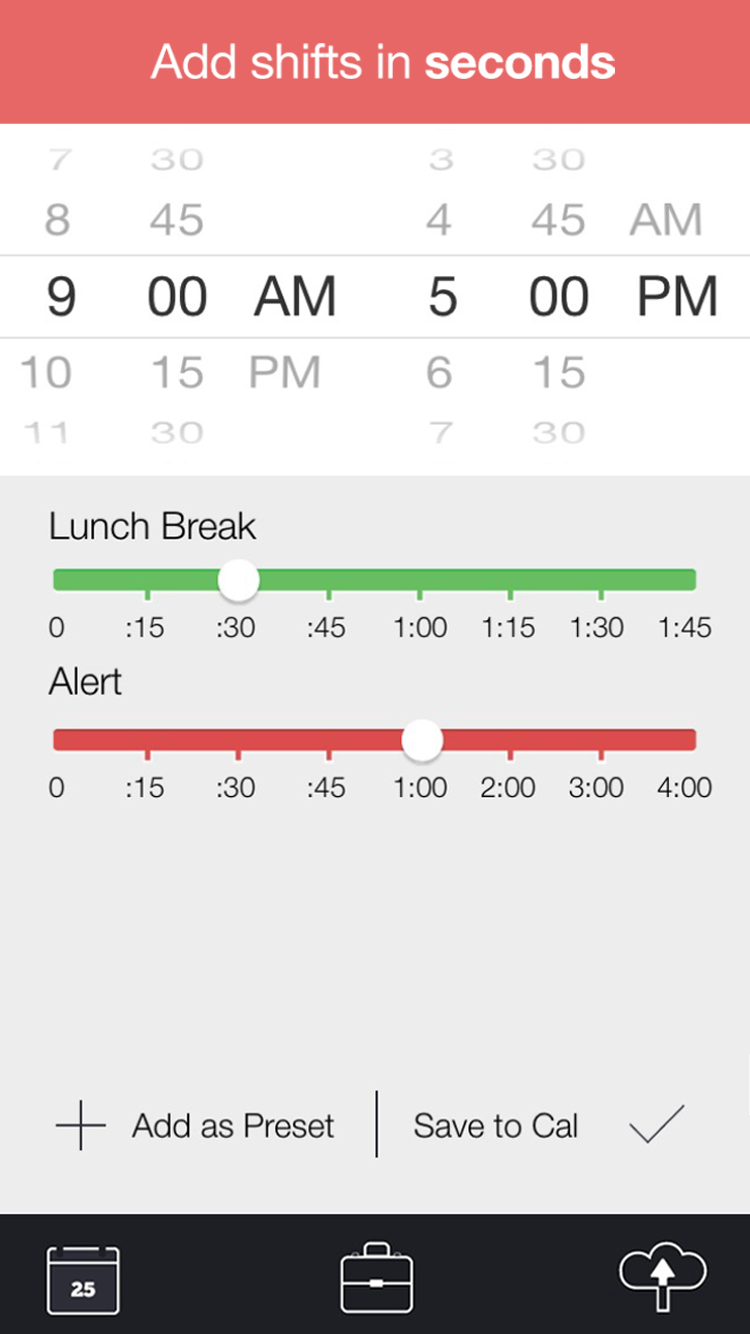Viewport: 750px width, 1334px height.
Task: Open the calendar tab
Action: 83,1279
